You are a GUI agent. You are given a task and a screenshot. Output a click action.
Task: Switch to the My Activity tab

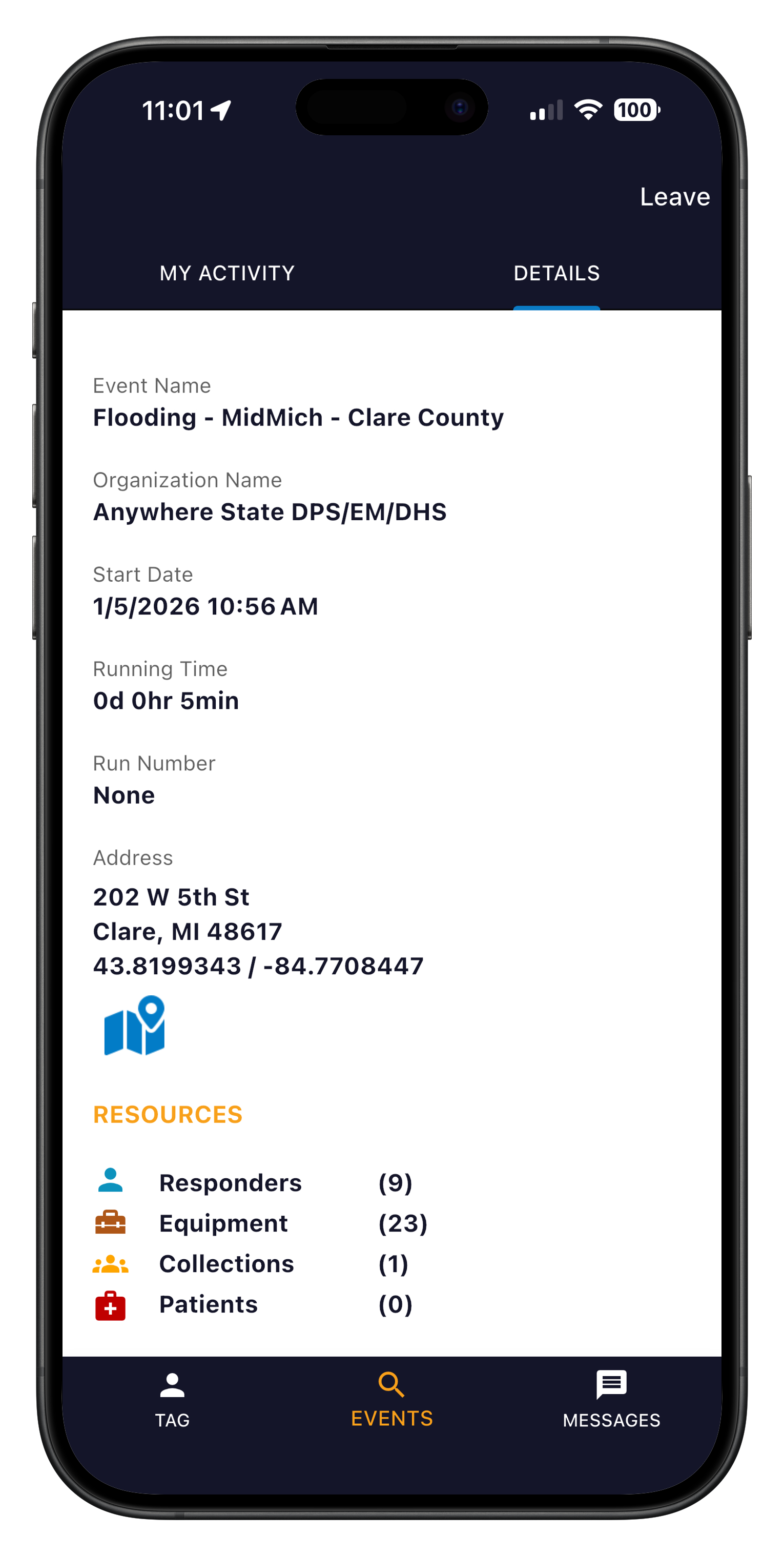(227, 273)
